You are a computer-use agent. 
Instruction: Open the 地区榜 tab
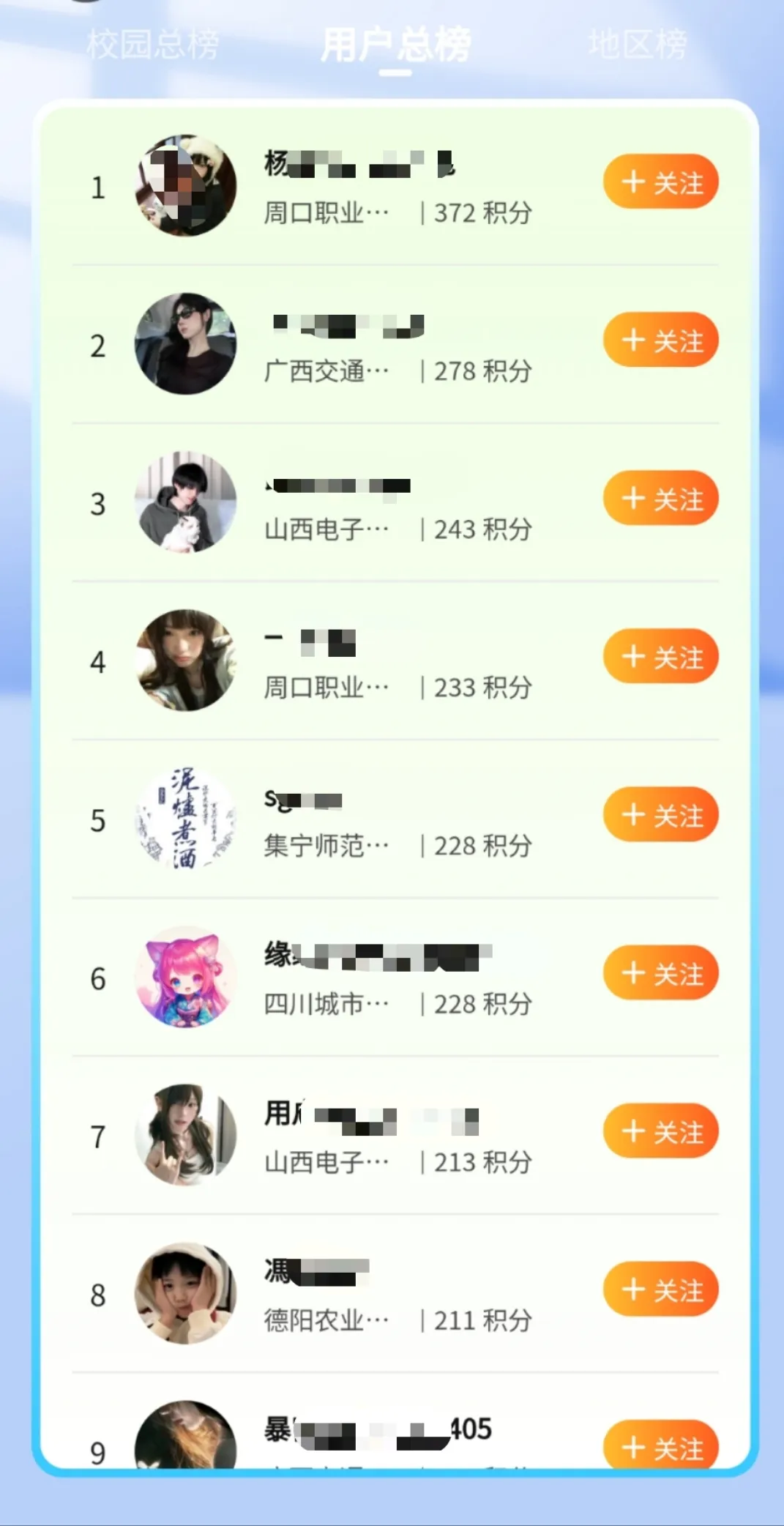pos(637,45)
